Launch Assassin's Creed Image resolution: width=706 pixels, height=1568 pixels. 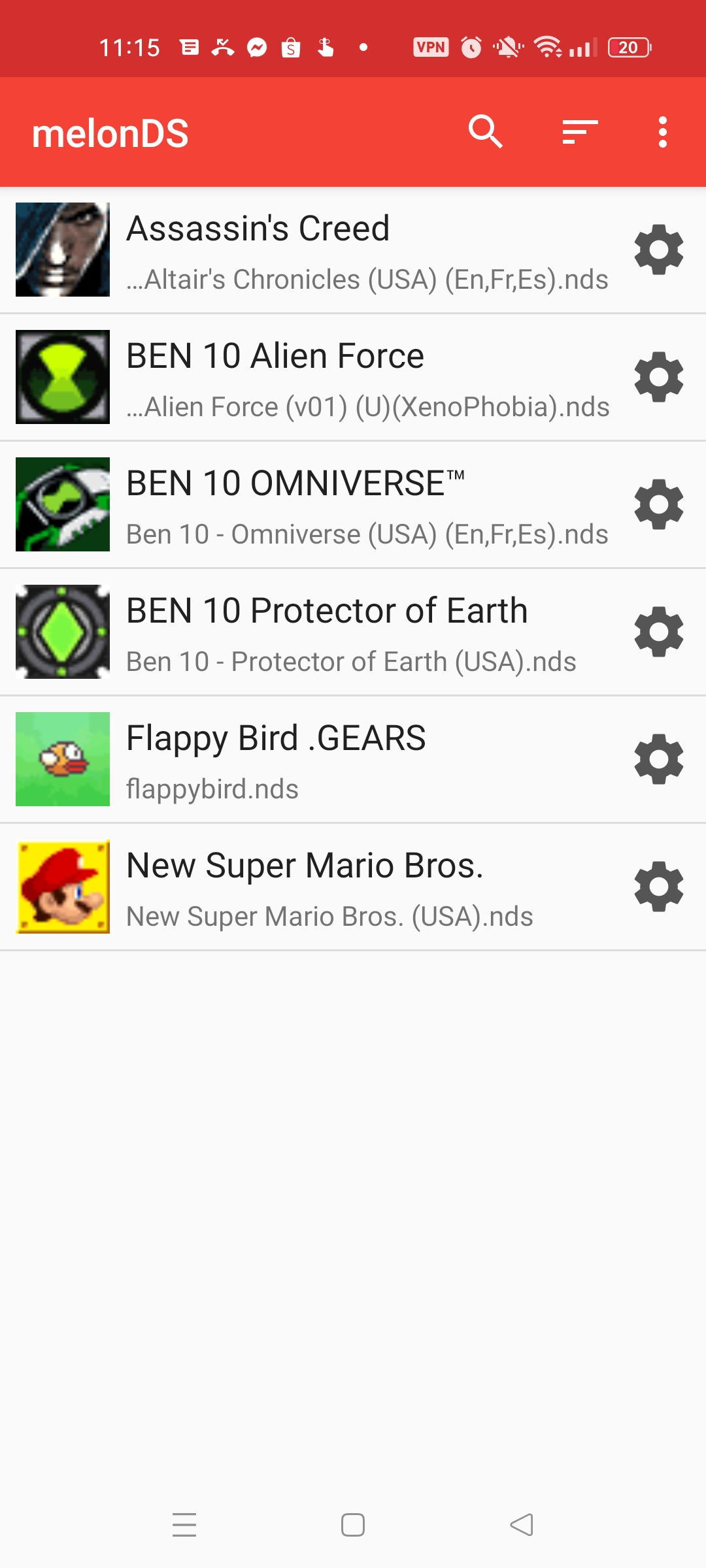coord(314,250)
